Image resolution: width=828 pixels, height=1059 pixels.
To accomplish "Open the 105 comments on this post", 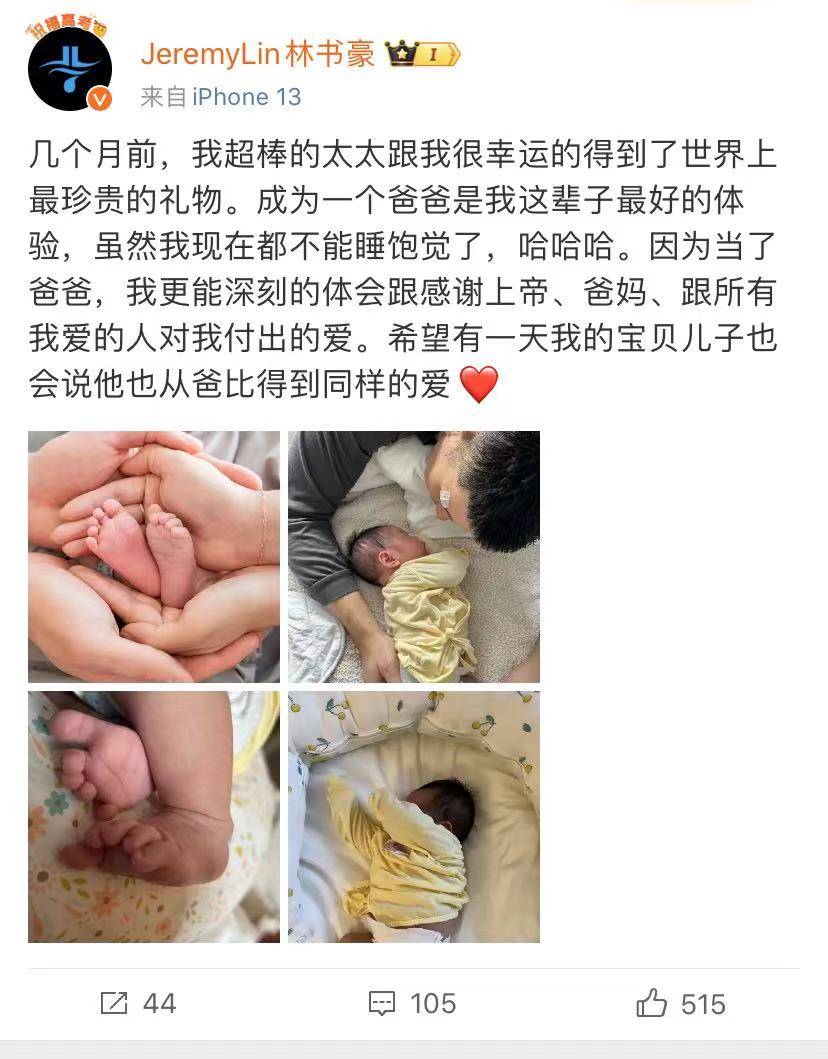I will click(411, 1003).
